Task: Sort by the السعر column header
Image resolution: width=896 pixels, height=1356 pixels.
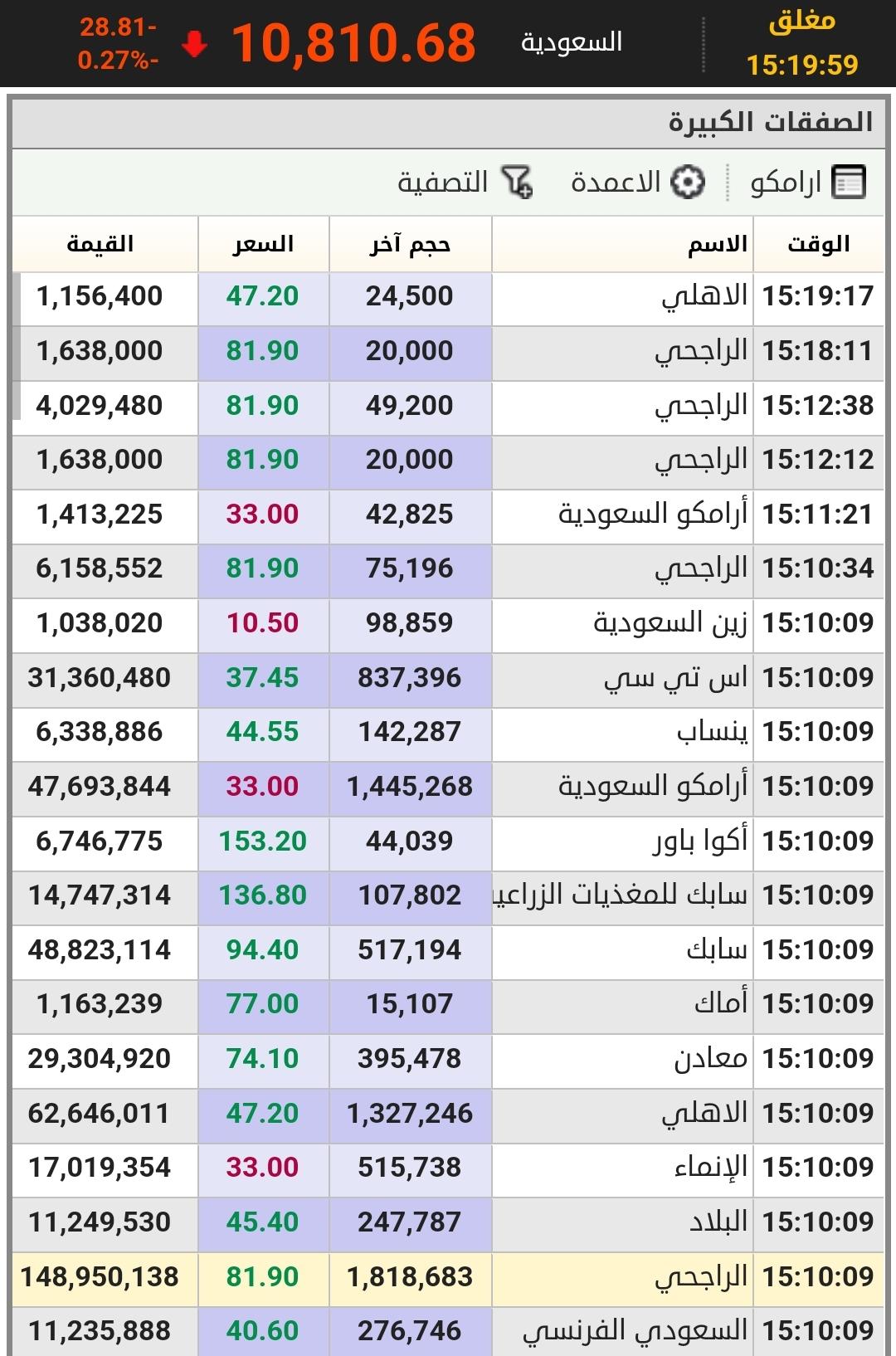Action: coord(264,244)
